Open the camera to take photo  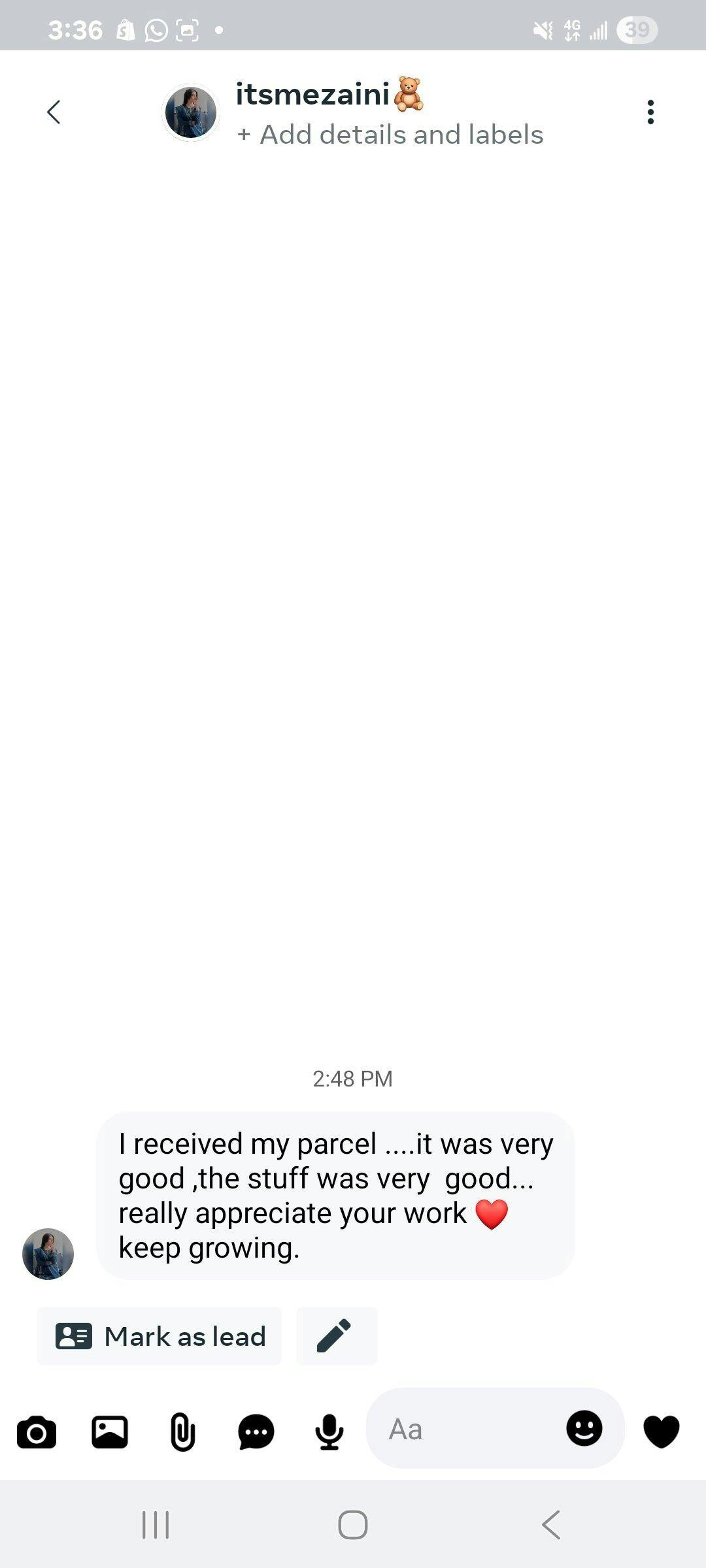tap(37, 1432)
